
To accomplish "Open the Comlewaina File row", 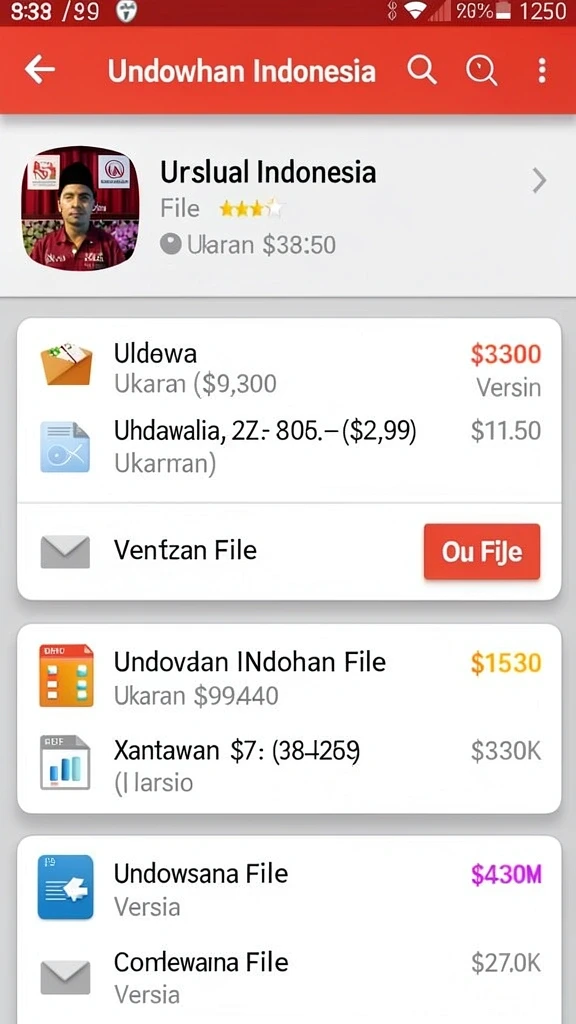I will coord(289,977).
